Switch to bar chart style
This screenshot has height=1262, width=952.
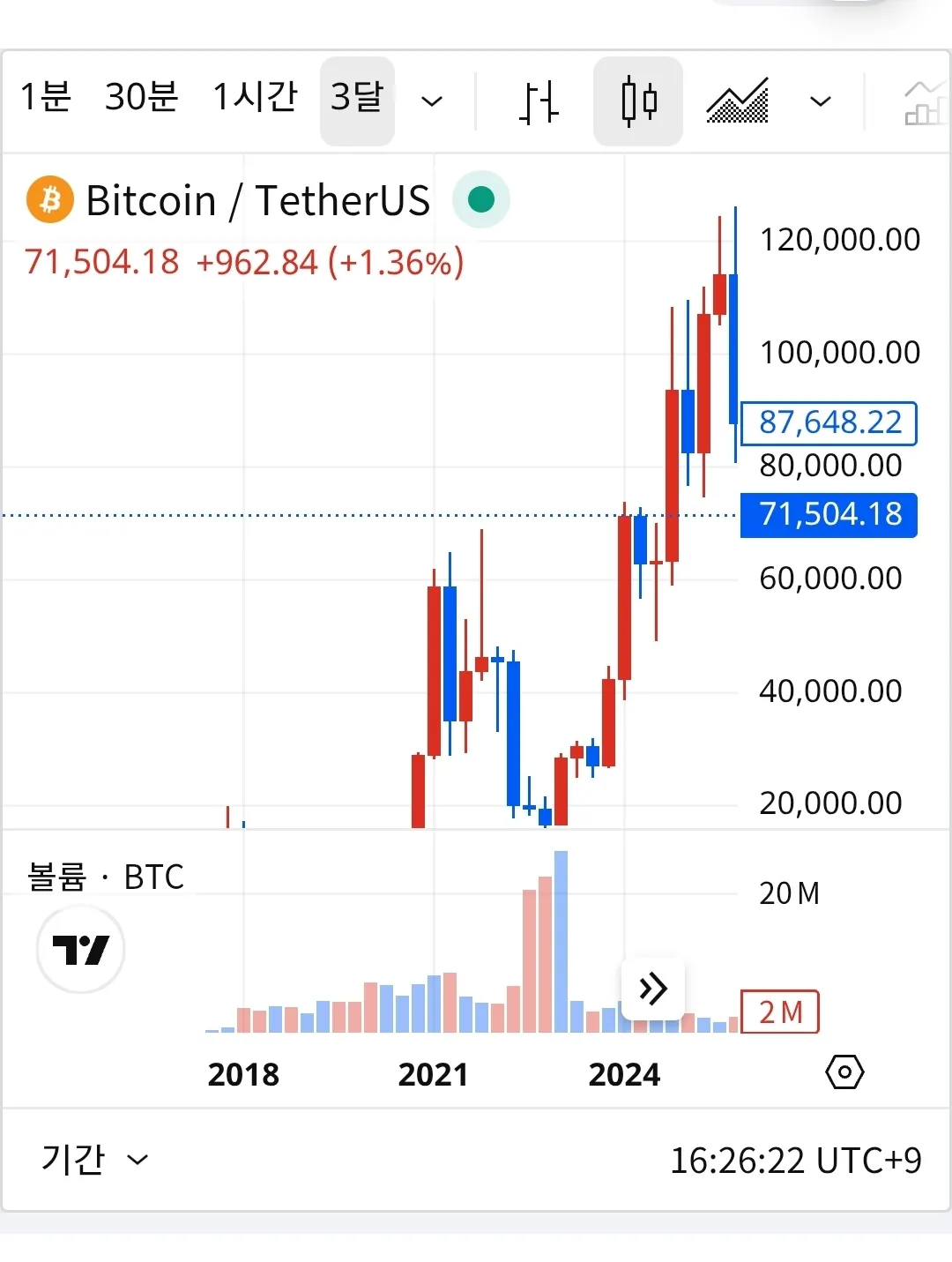[539, 101]
